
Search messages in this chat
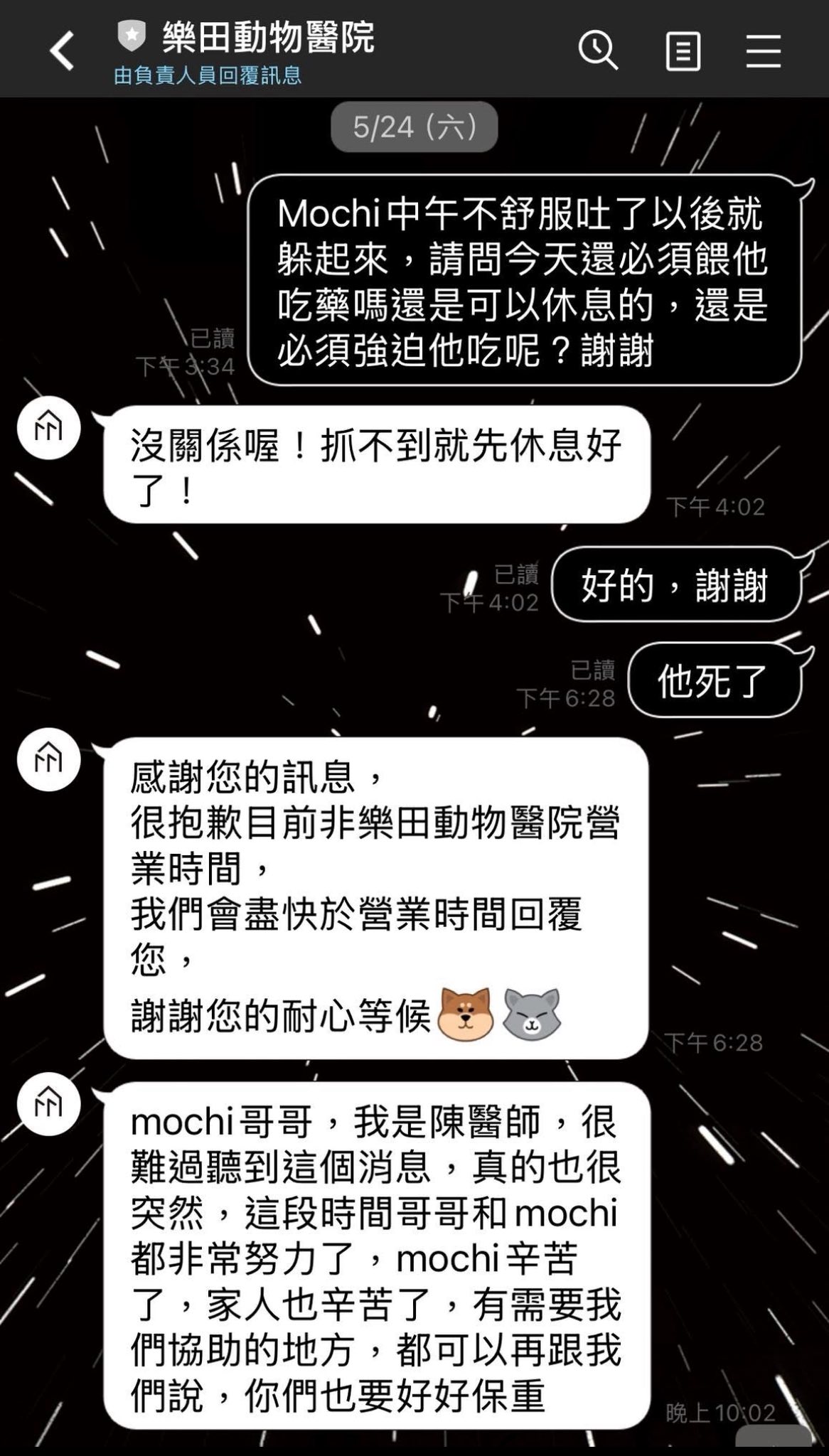coord(597,50)
